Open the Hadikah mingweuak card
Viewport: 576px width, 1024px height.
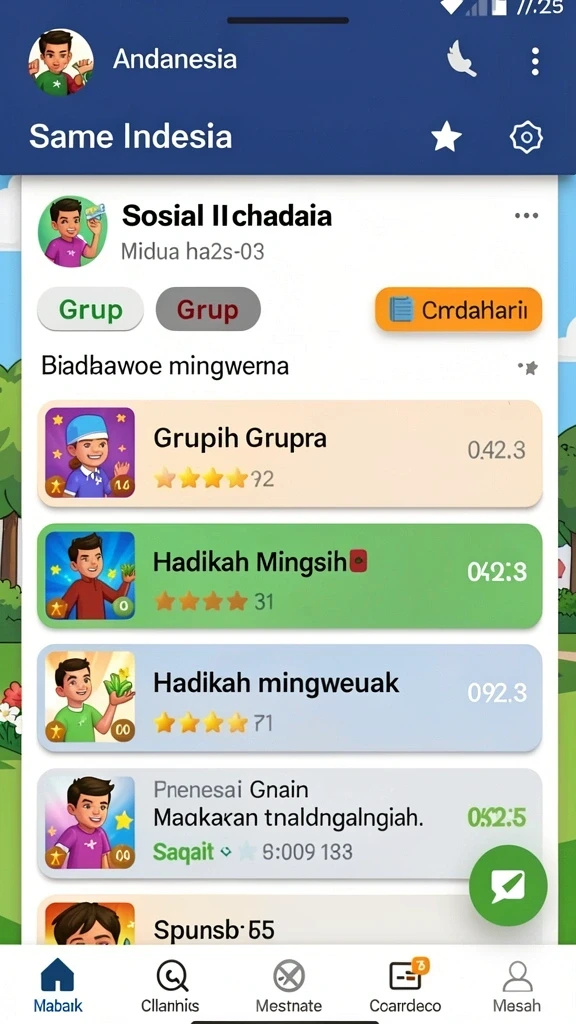click(289, 697)
